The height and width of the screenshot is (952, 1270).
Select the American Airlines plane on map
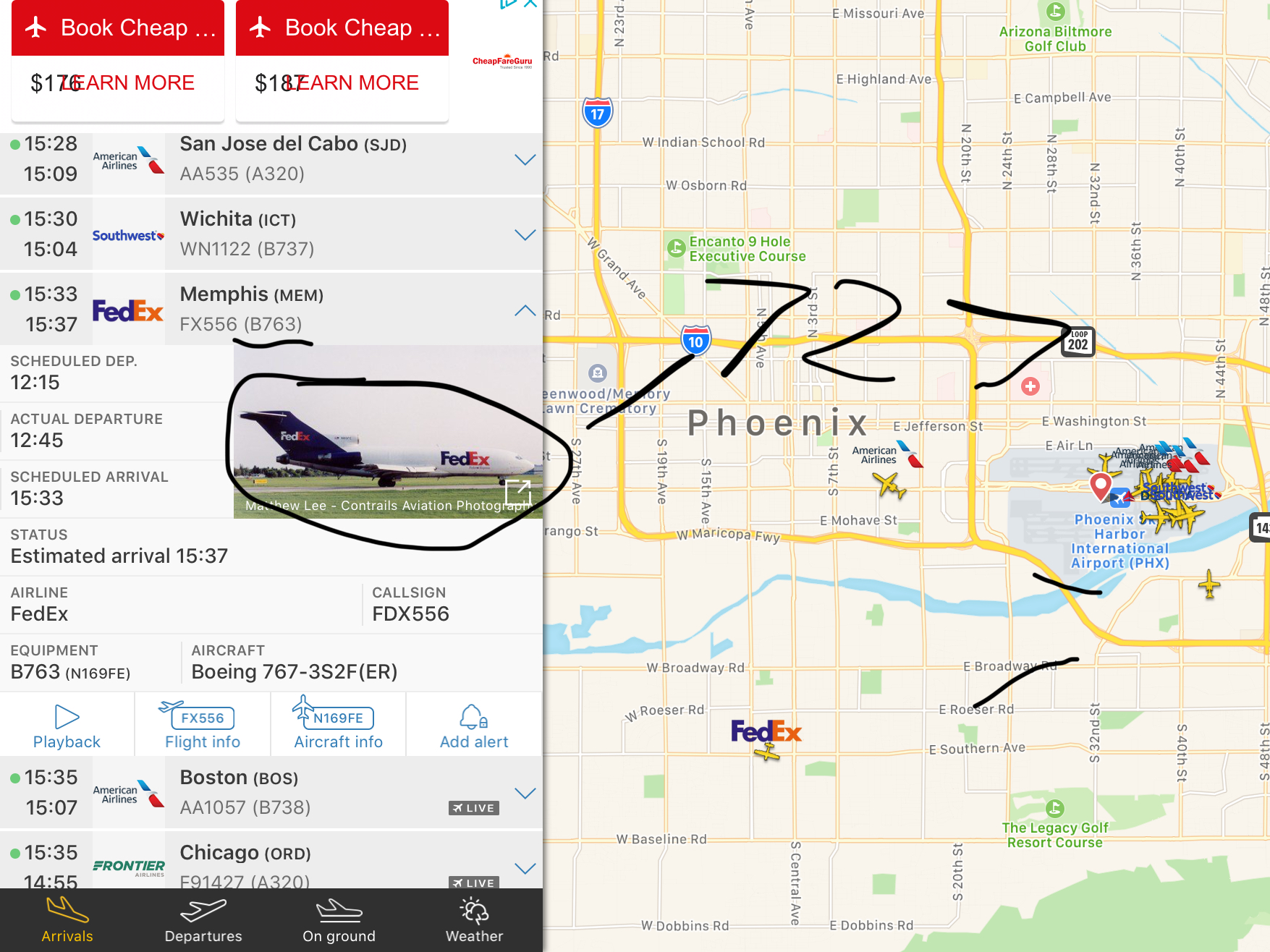coord(889,484)
